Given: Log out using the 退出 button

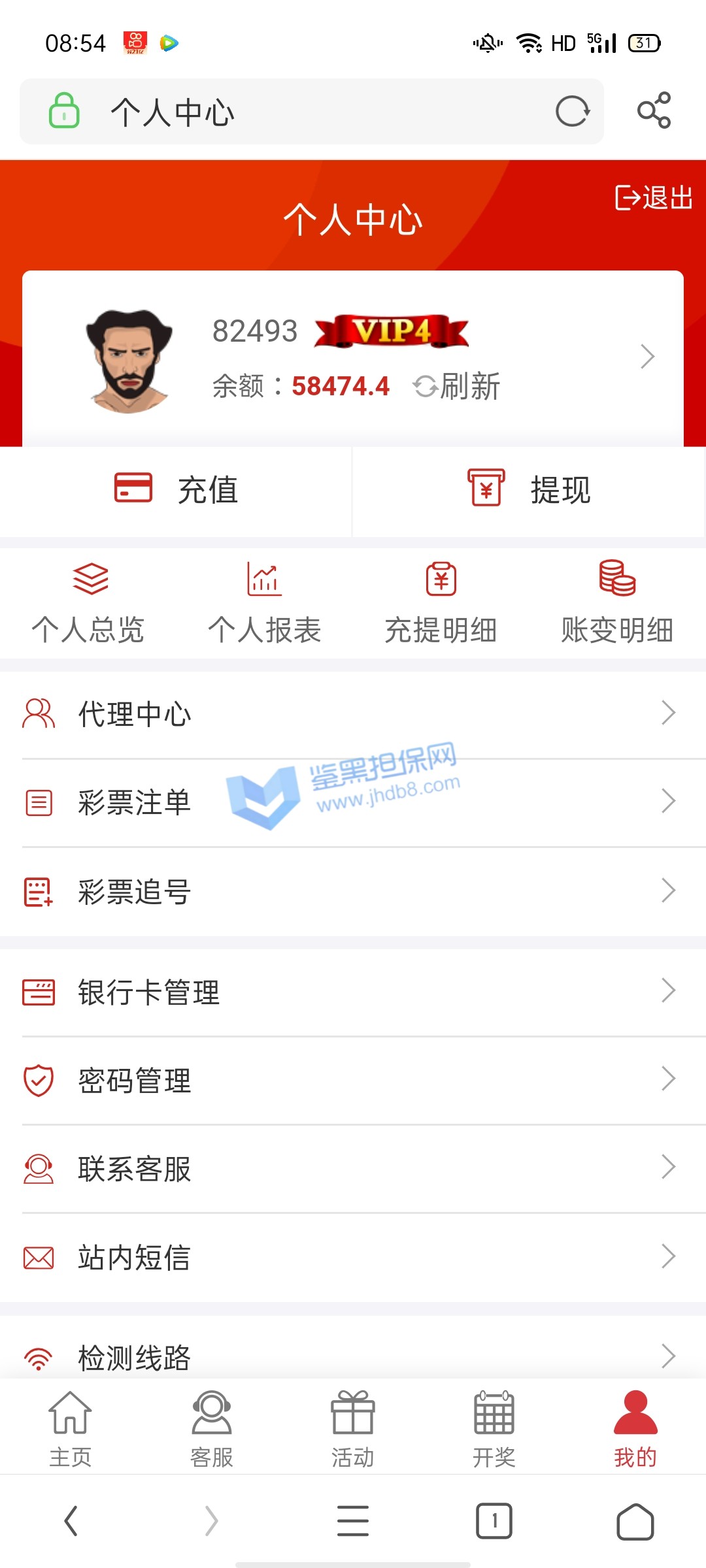Looking at the screenshot, I should (x=654, y=197).
